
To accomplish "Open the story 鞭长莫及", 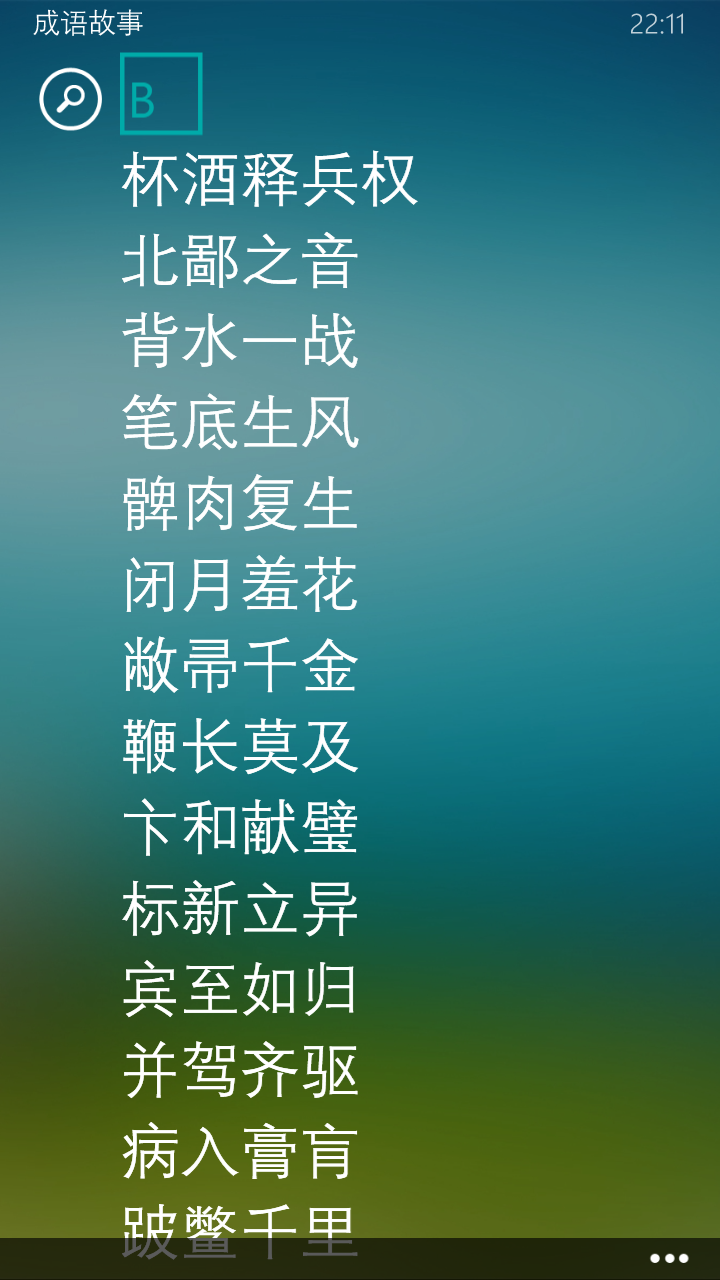I will click(240, 747).
